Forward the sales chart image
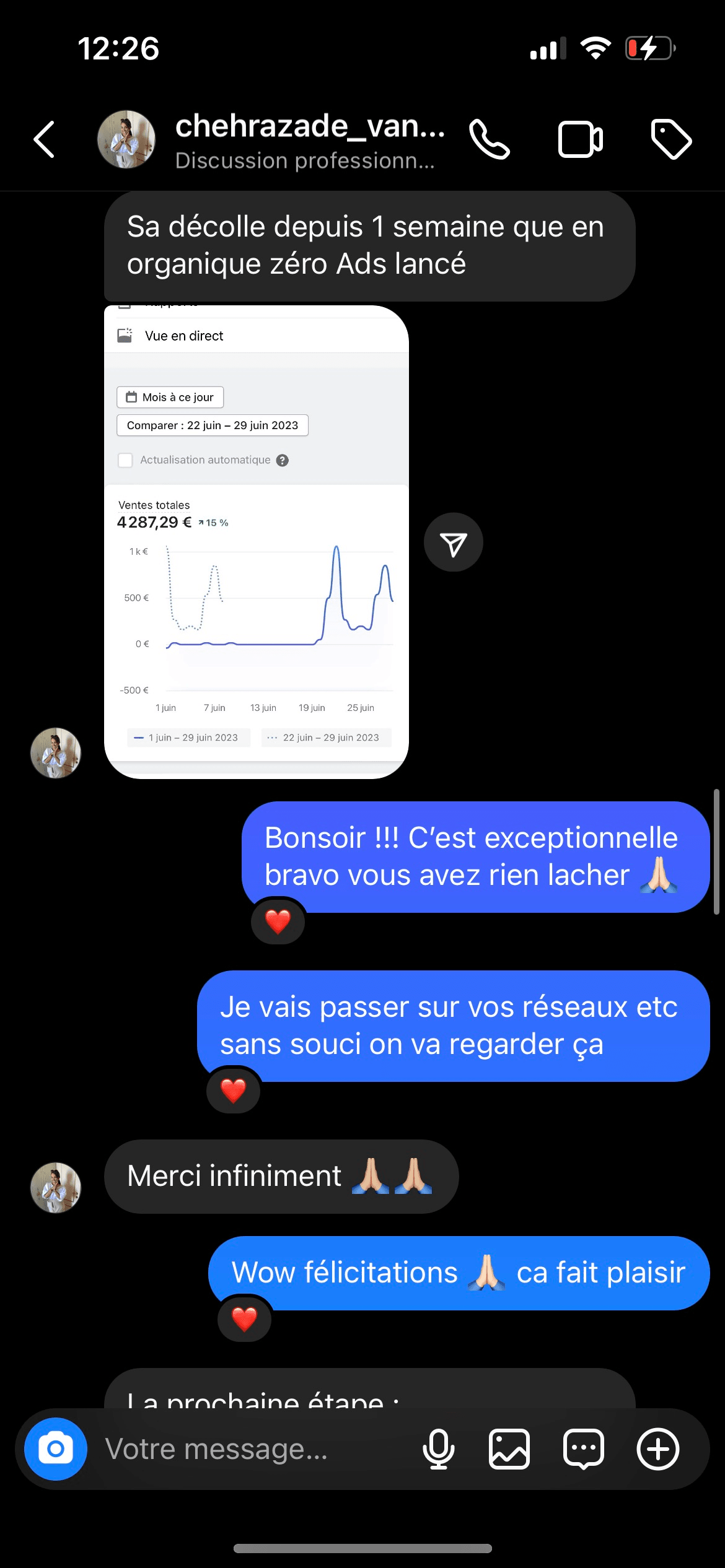Viewport: 725px width, 1568px height. tap(453, 542)
